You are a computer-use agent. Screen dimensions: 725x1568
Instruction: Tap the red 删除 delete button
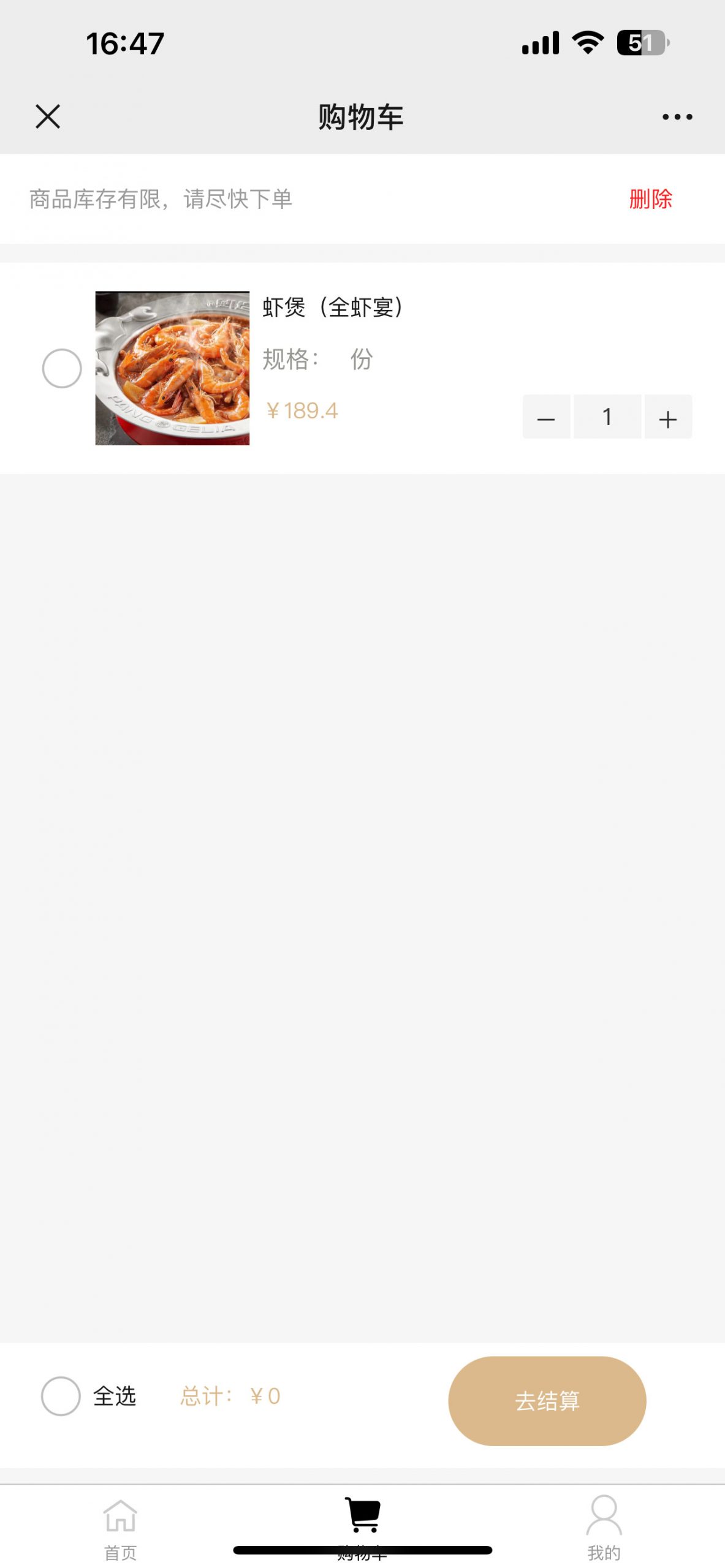click(650, 199)
